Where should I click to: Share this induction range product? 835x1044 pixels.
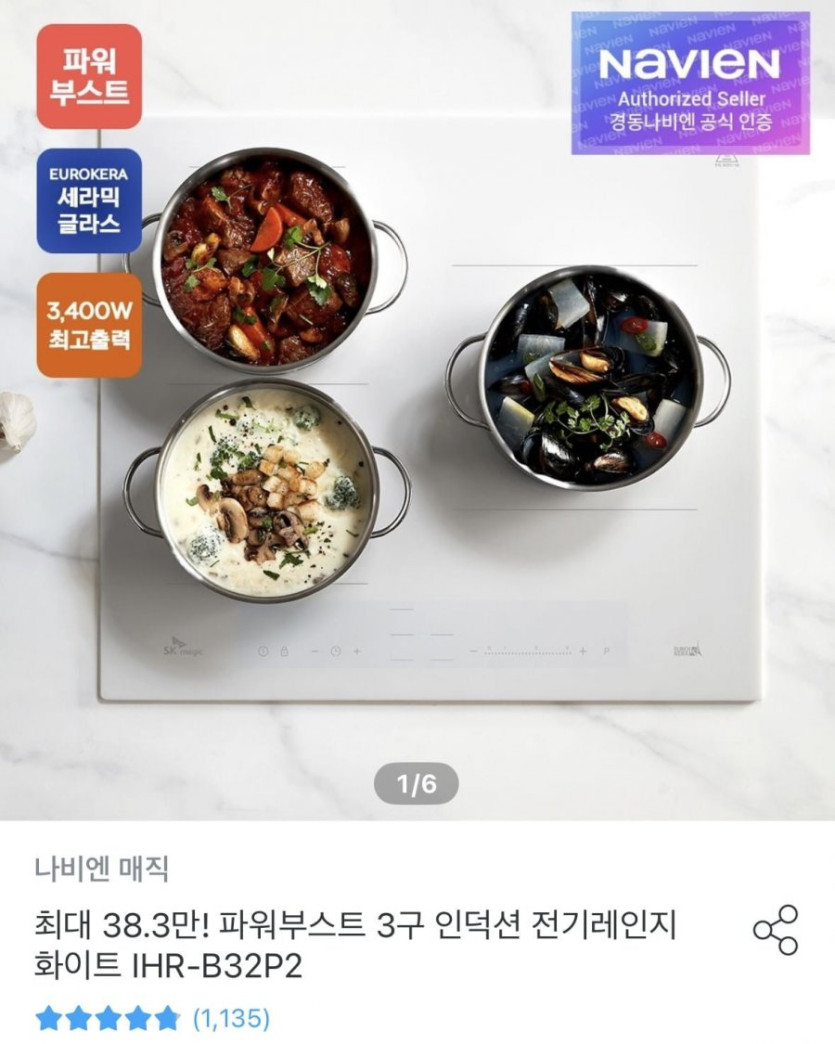coord(775,930)
